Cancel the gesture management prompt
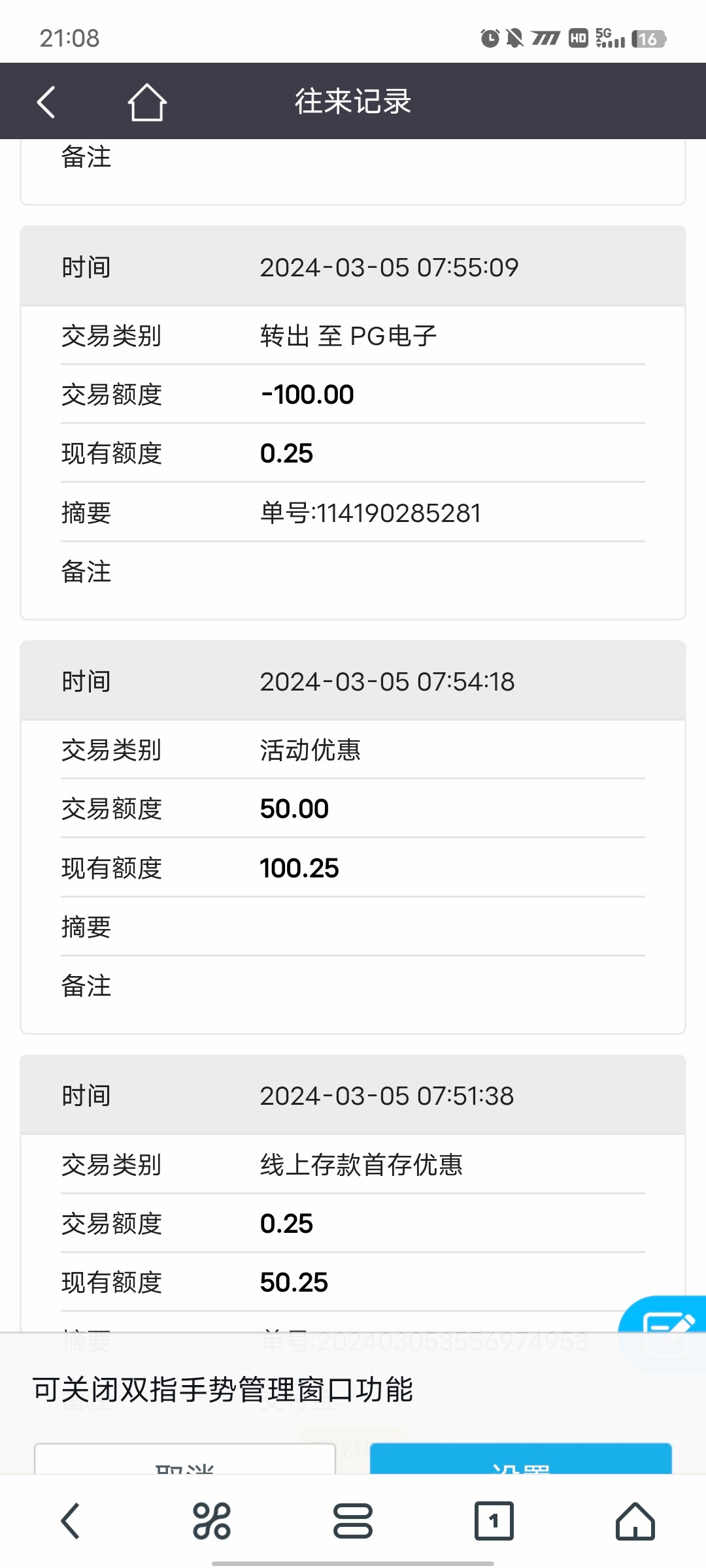 point(185,1461)
